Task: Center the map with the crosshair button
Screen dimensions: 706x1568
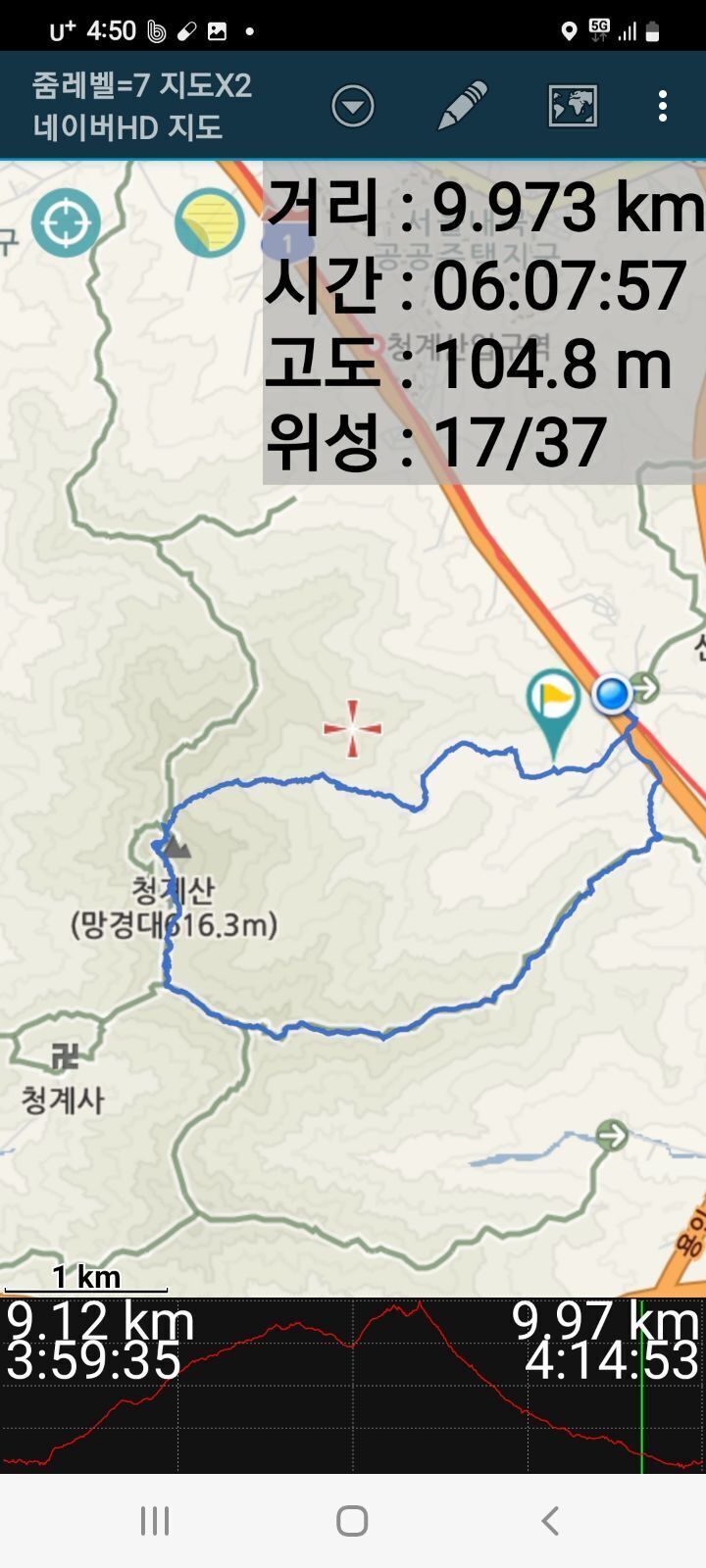Action: [66, 222]
